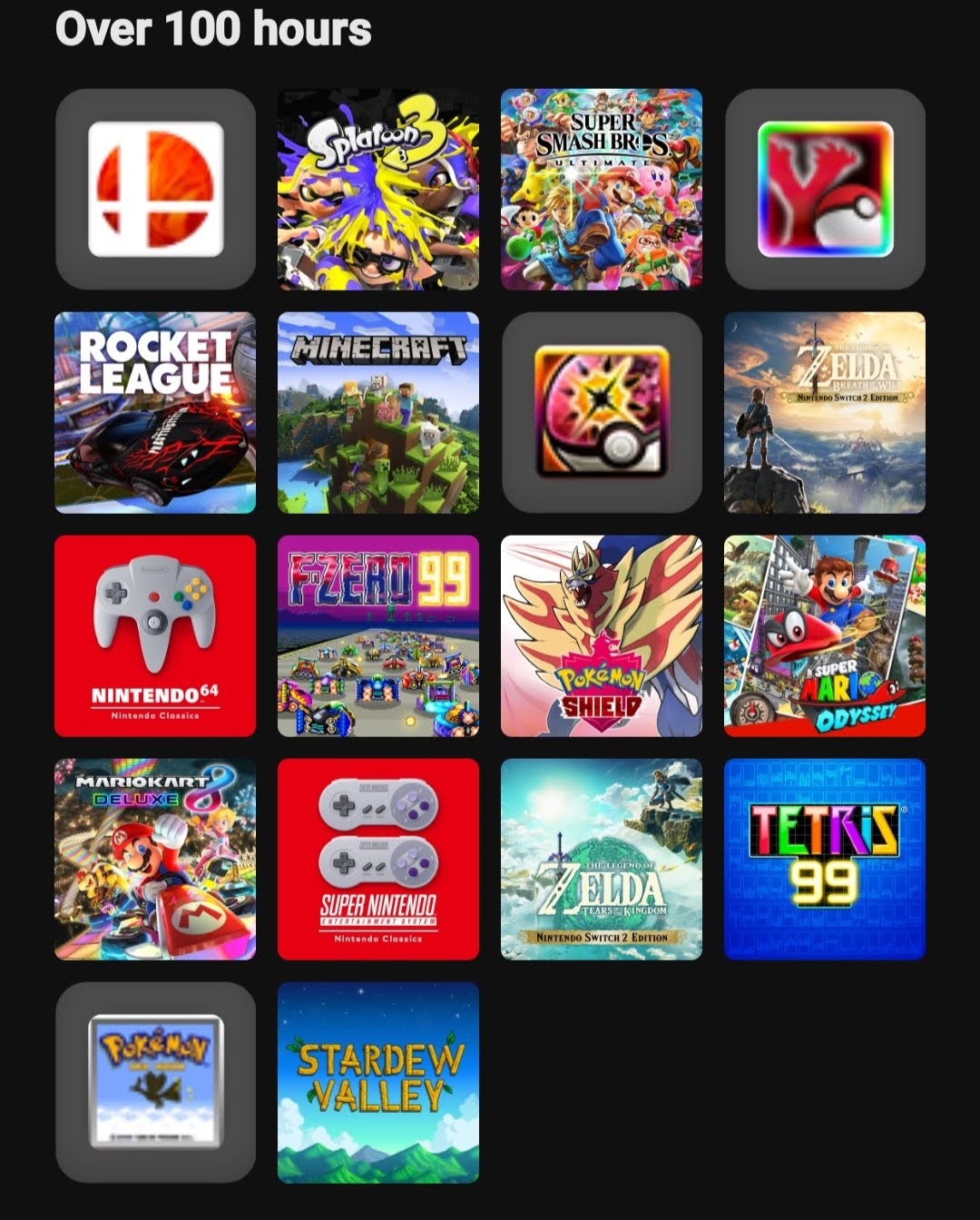Open the Splatoon 3 game tile

(x=377, y=189)
